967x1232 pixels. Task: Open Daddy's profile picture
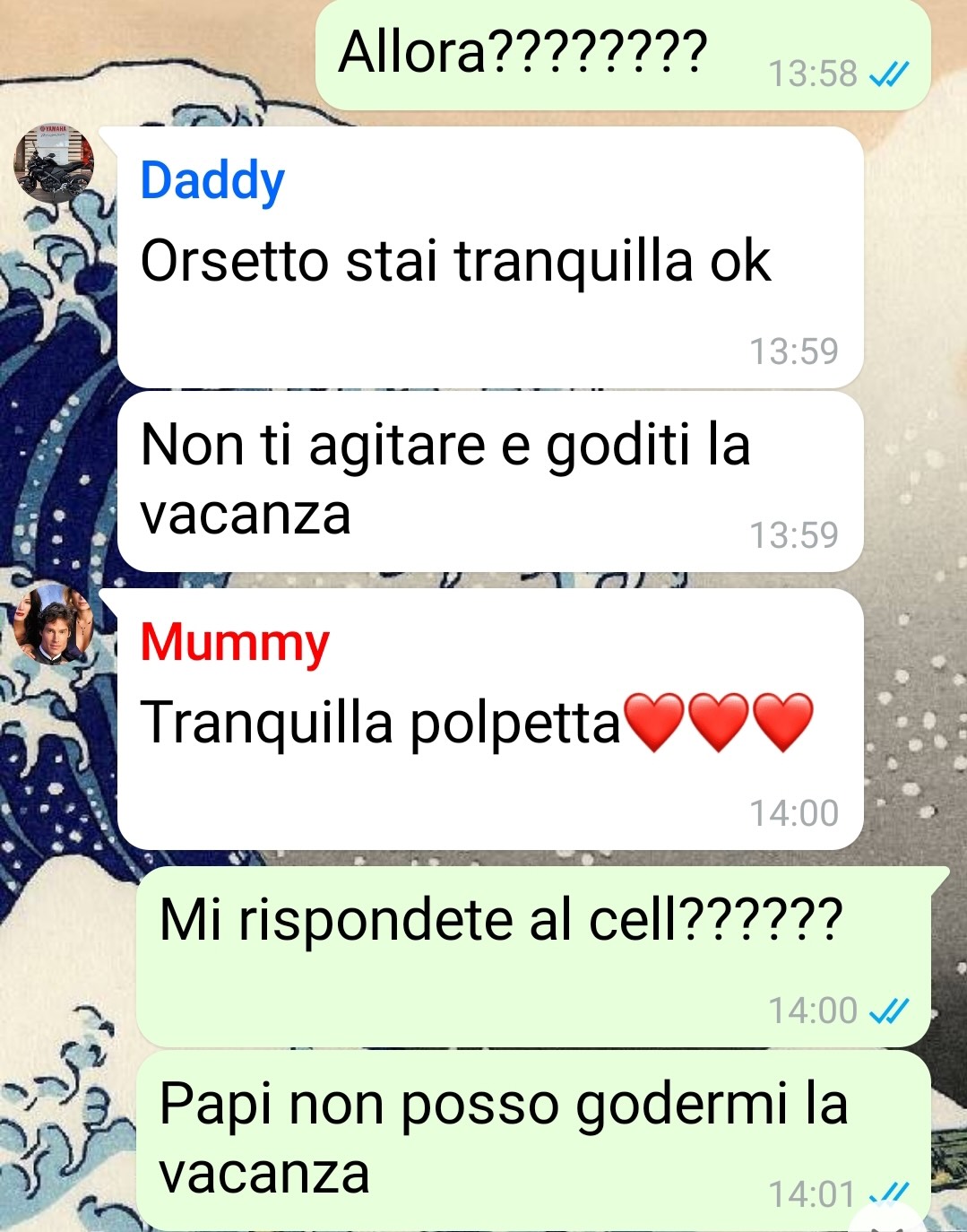click(x=55, y=165)
